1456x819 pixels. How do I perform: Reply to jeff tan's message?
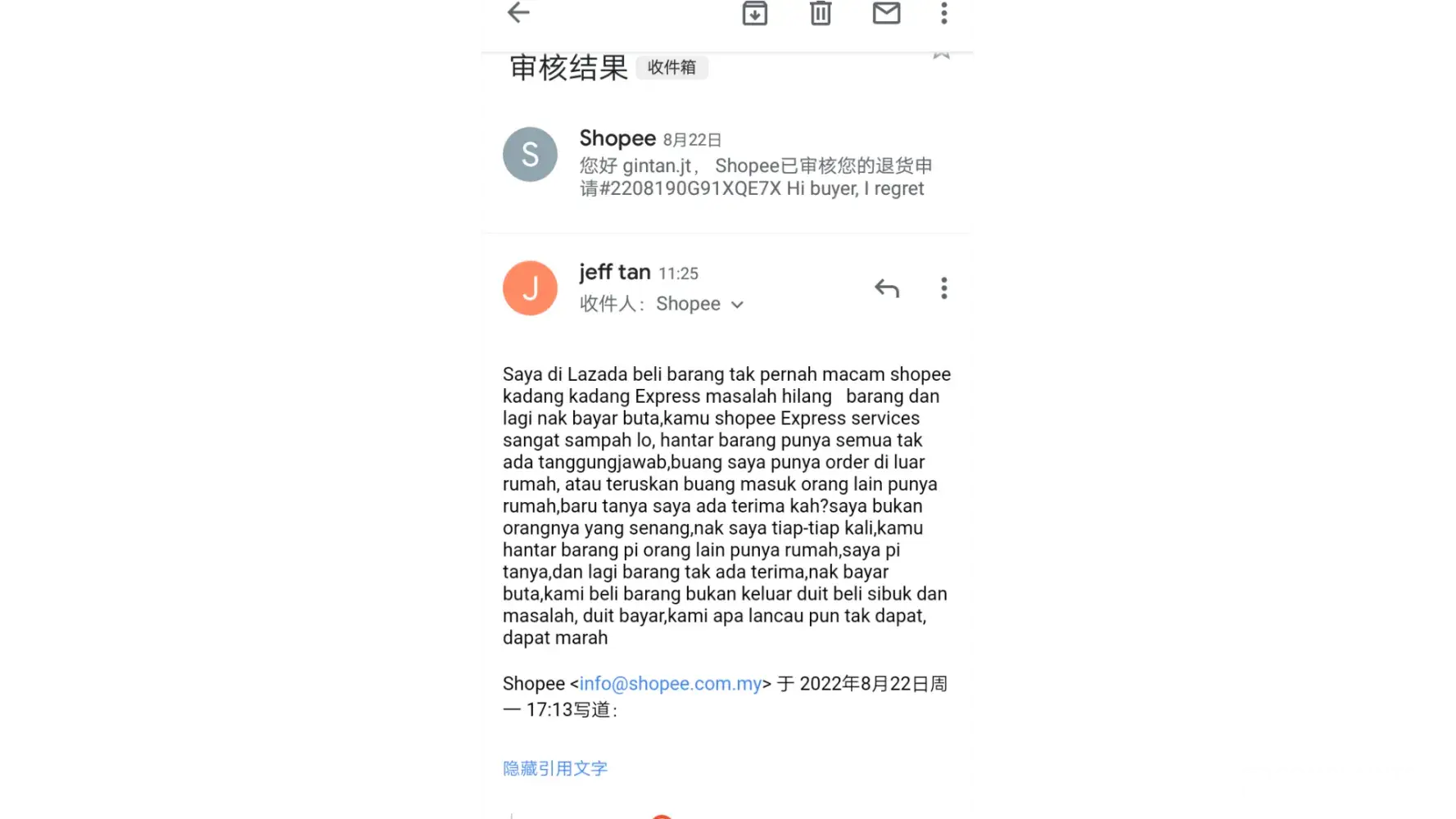tap(886, 288)
